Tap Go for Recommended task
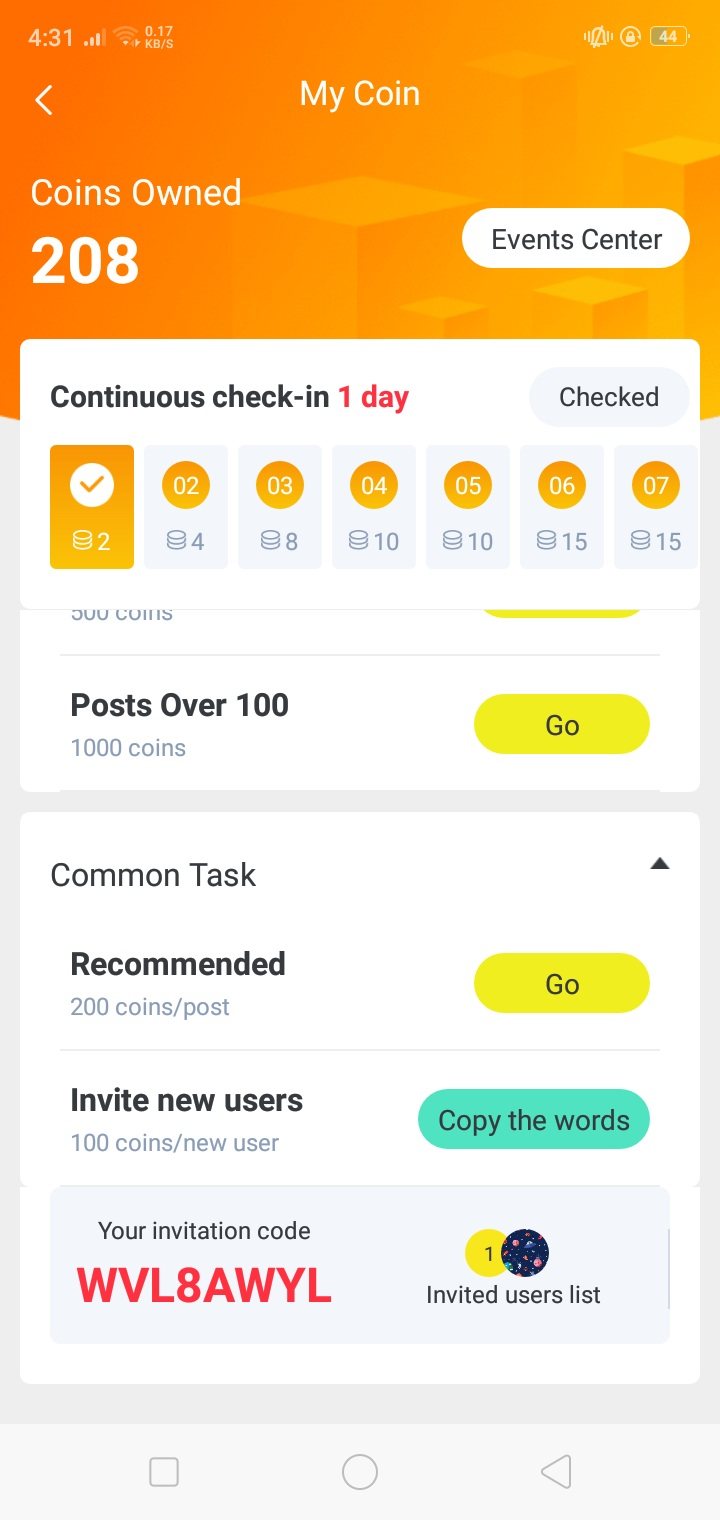Image resolution: width=720 pixels, height=1520 pixels. [561, 984]
